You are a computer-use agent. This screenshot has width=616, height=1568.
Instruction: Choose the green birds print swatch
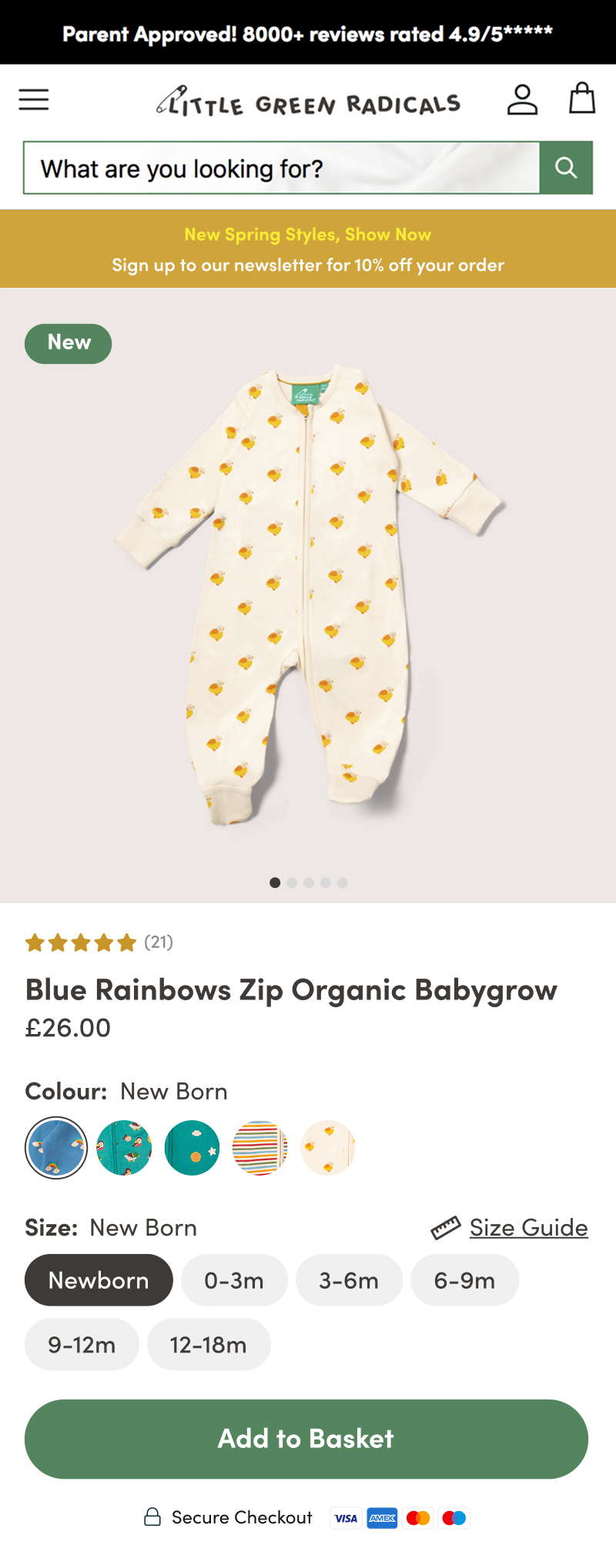(124, 1148)
